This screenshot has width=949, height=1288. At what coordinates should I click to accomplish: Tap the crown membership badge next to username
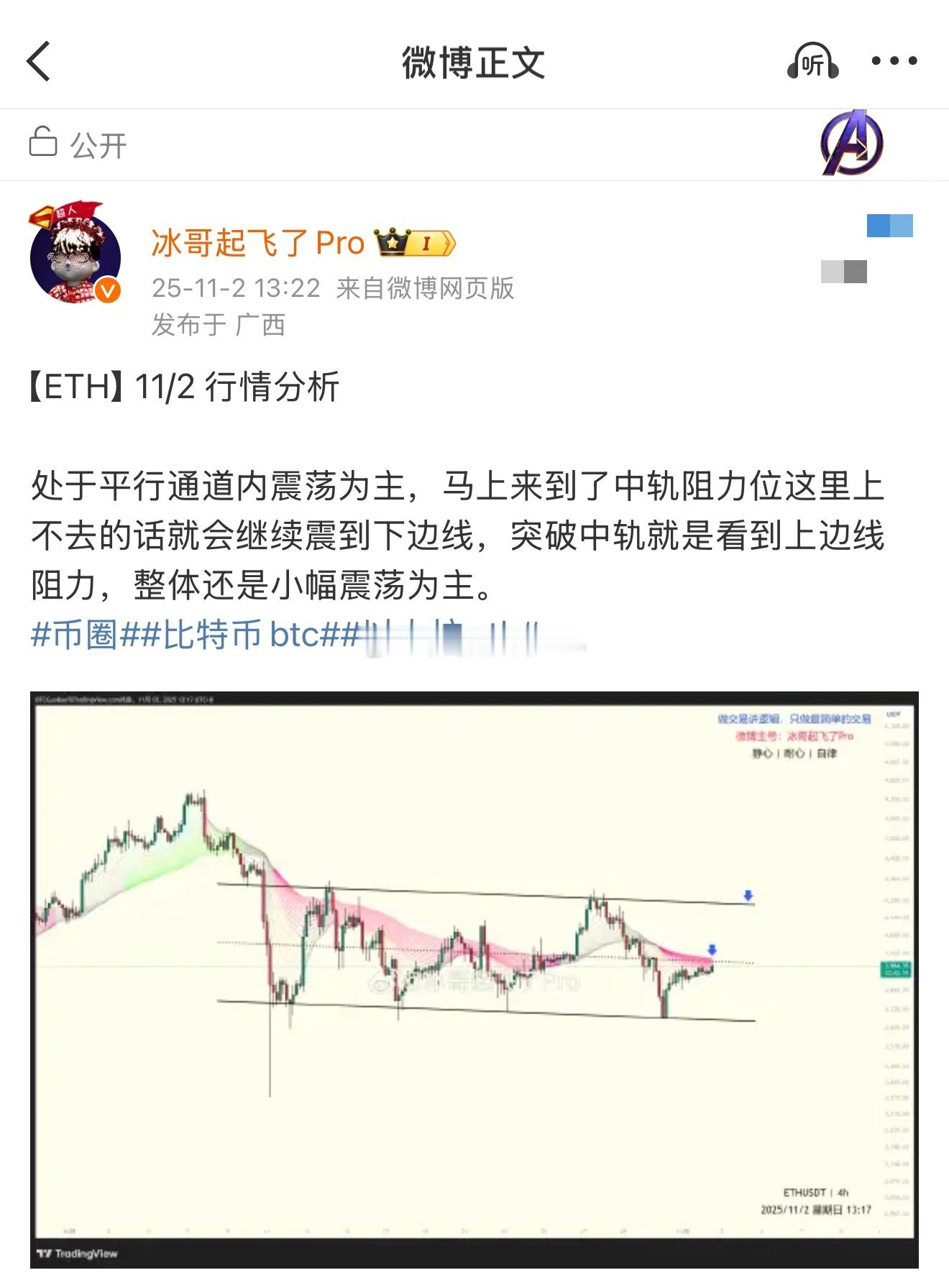393,243
